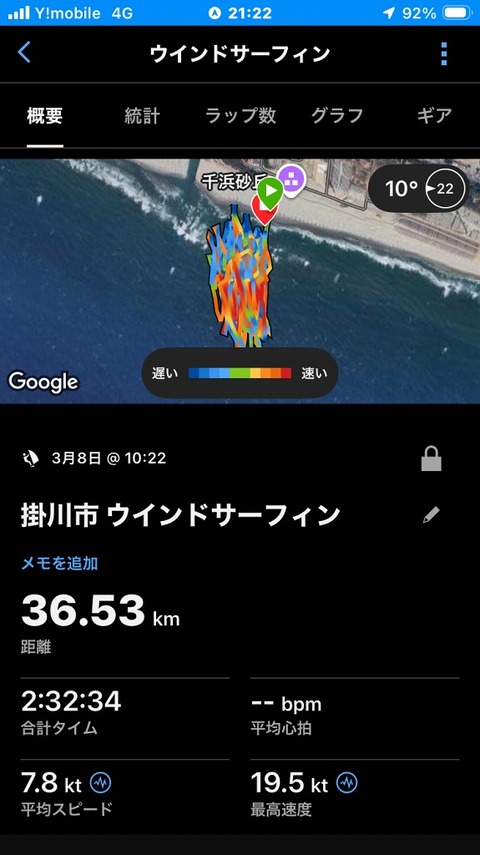Select the 概要 tab
Image resolution: width=480 pixels, height=855 pixels.
click(45, 116)
